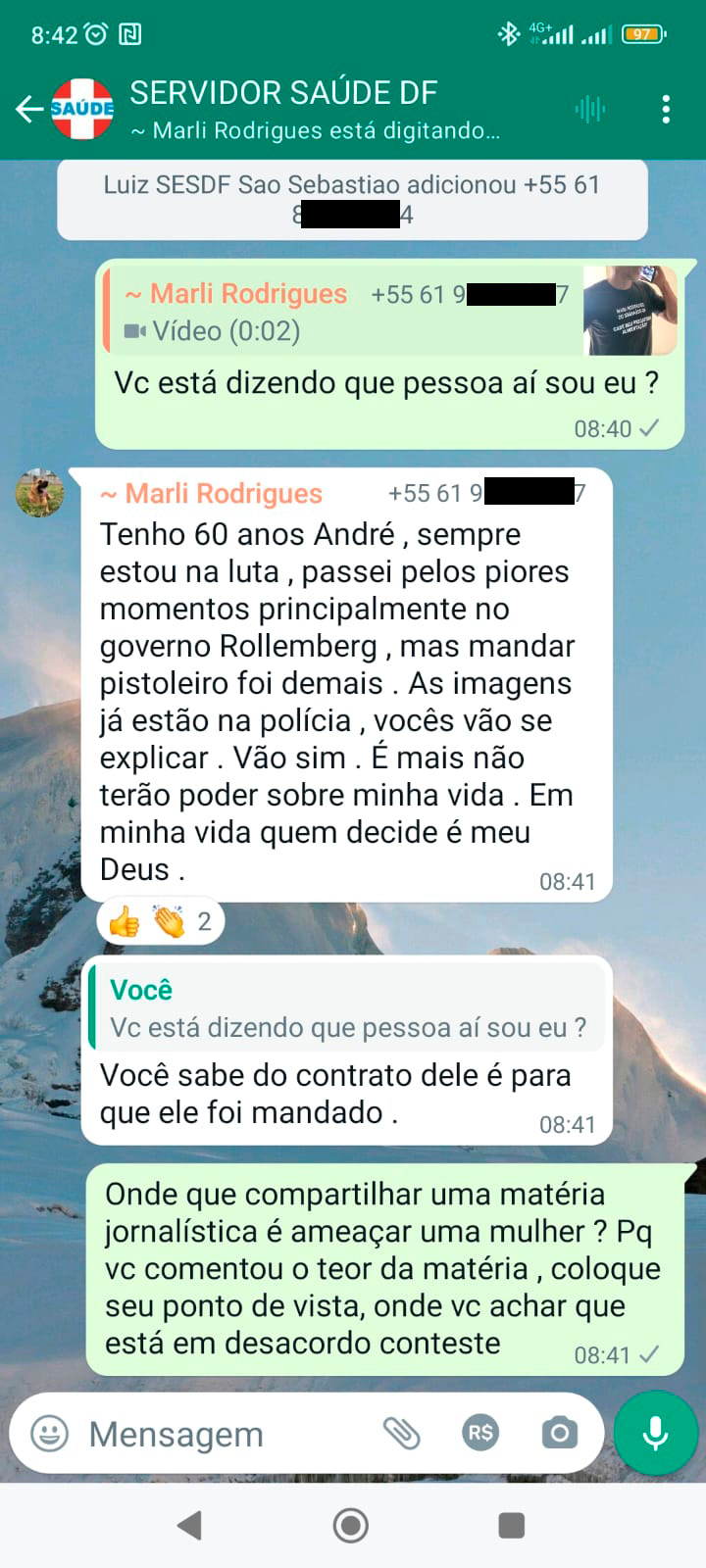The image size is (706, 1568).
Task: Open the camera from the message bar
Action: (x=560, y=1434)
